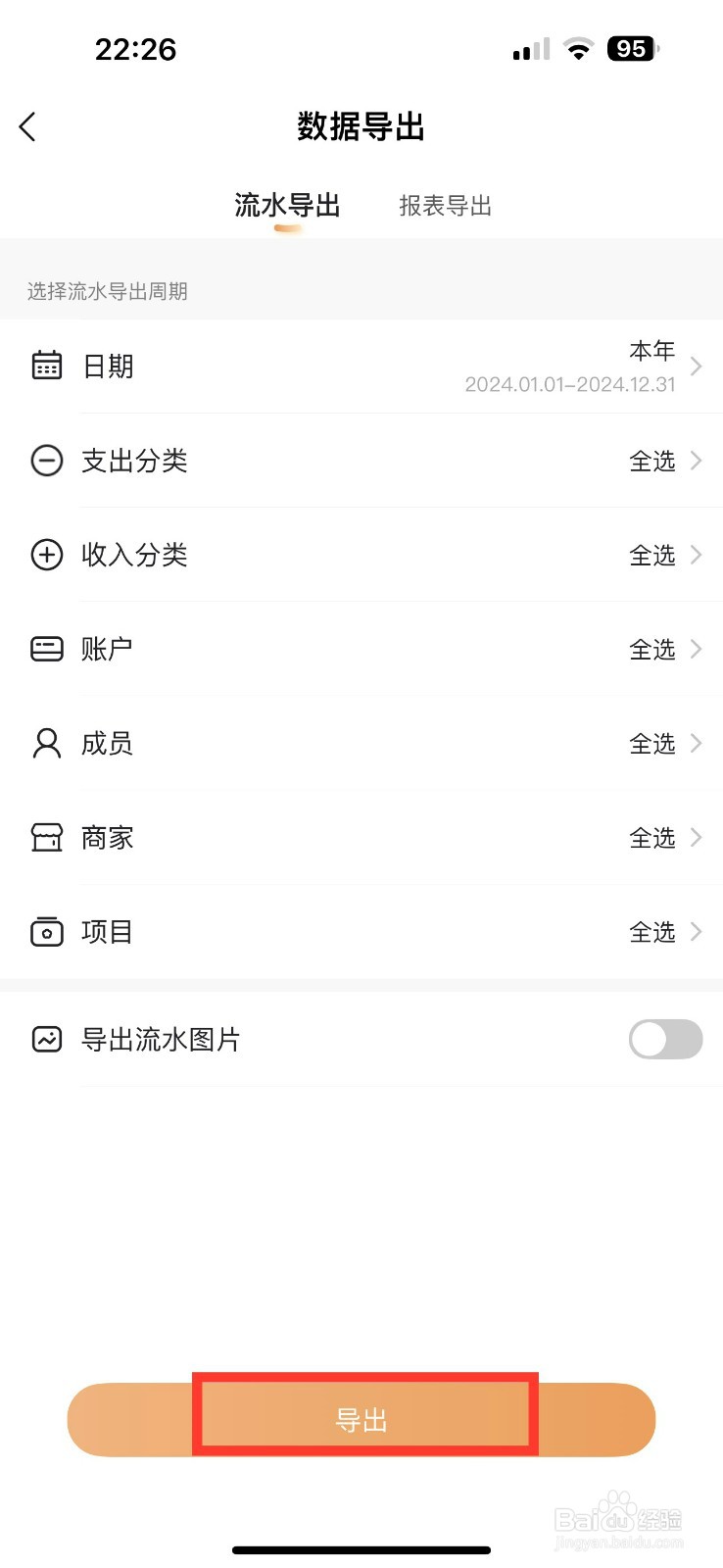This screenshot has height=1568, width=723.
Task: Select the 流水导出 tab
Action: 287,205
